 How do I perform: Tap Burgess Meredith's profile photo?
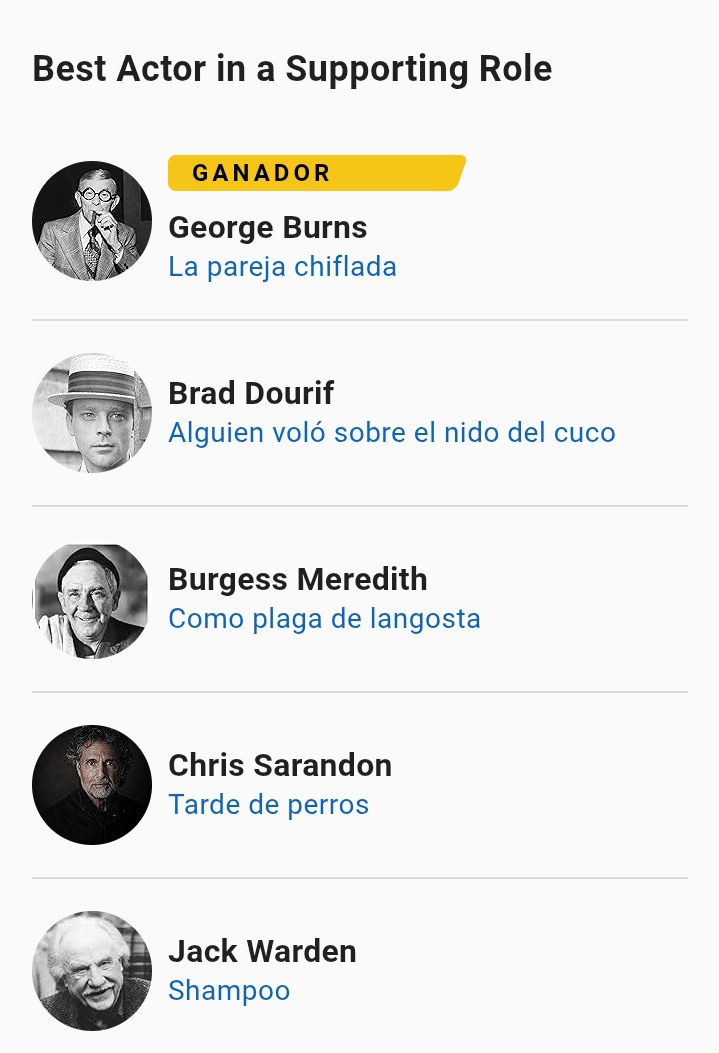click(92, 599)
